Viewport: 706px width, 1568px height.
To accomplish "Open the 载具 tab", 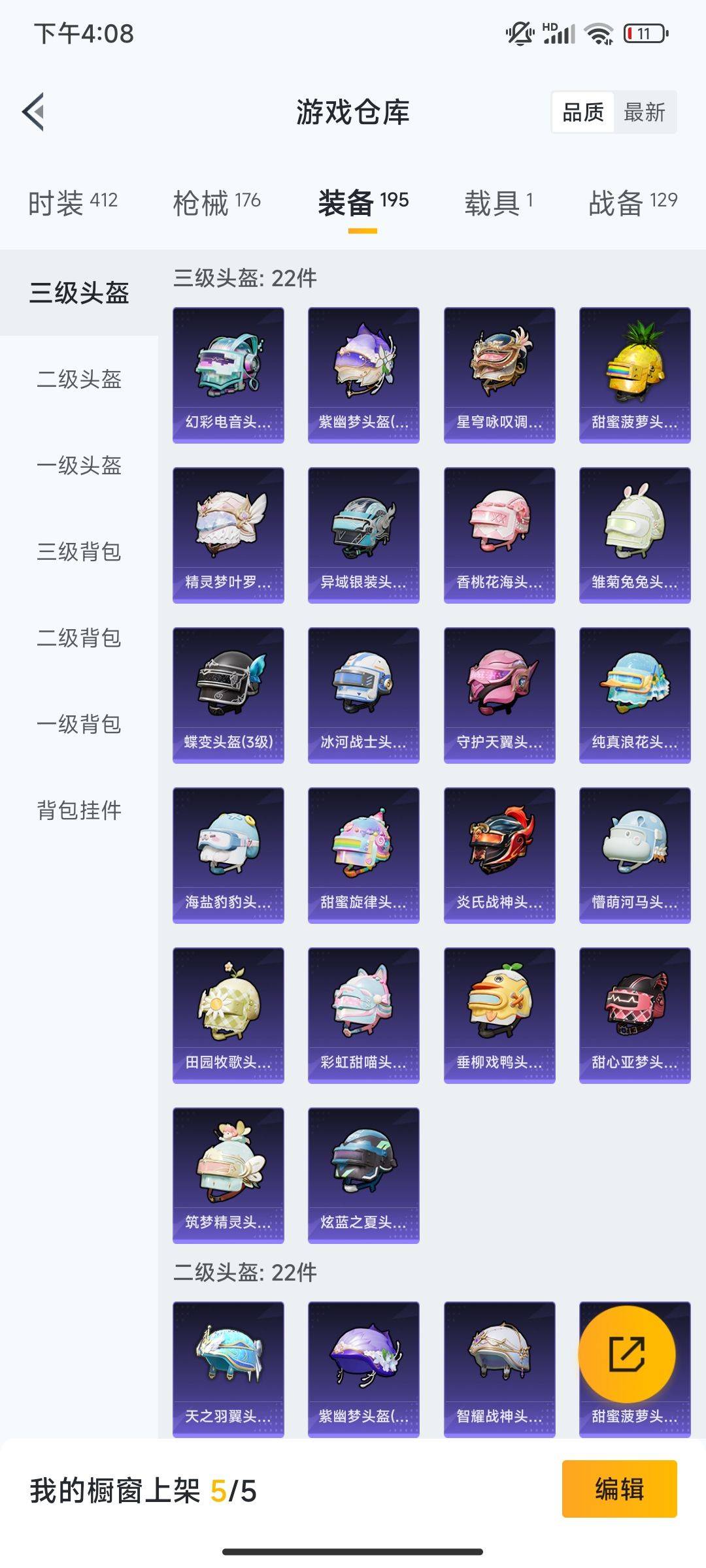I will pos(499,203).
